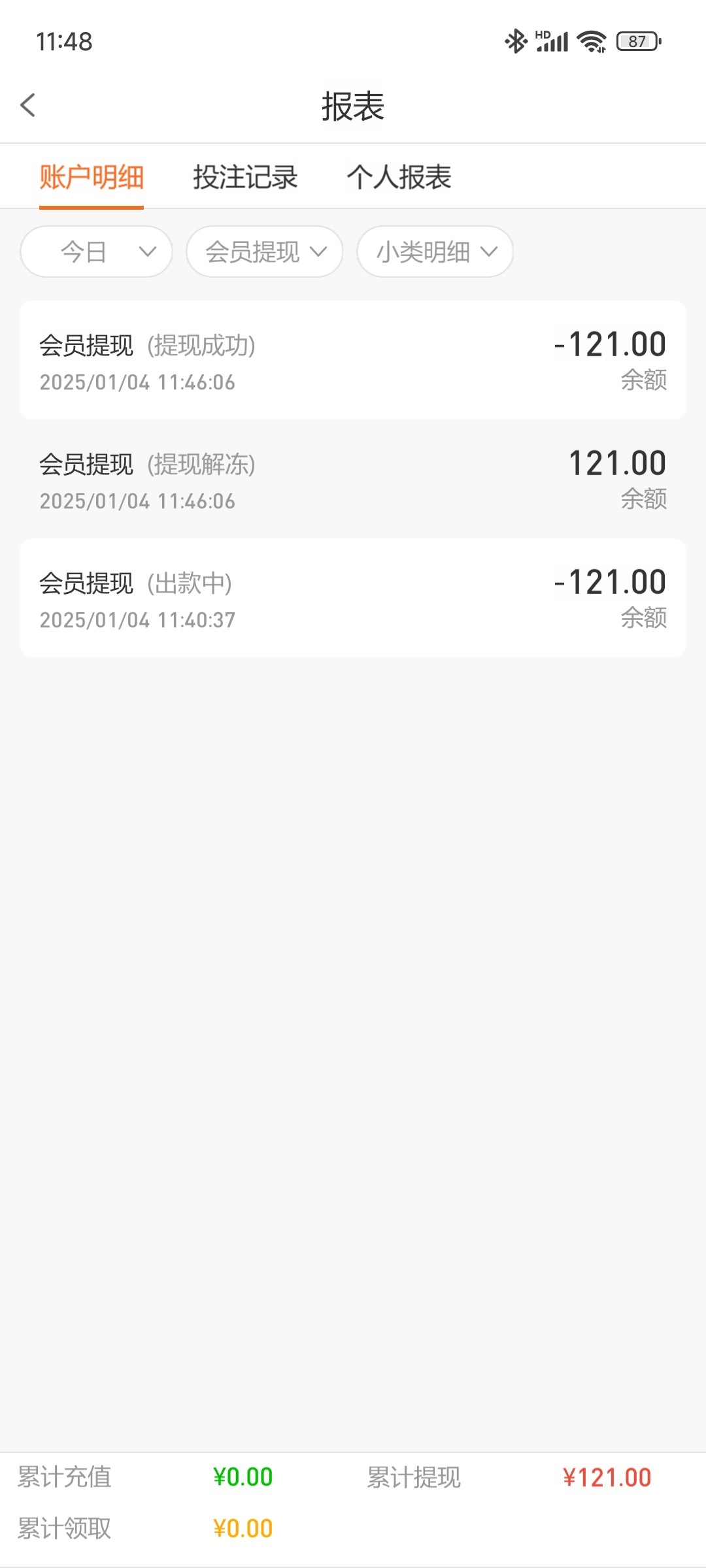Expand the 今日 date filter
The height and width of the screenshot is (1568, 706).
(97, 252)
